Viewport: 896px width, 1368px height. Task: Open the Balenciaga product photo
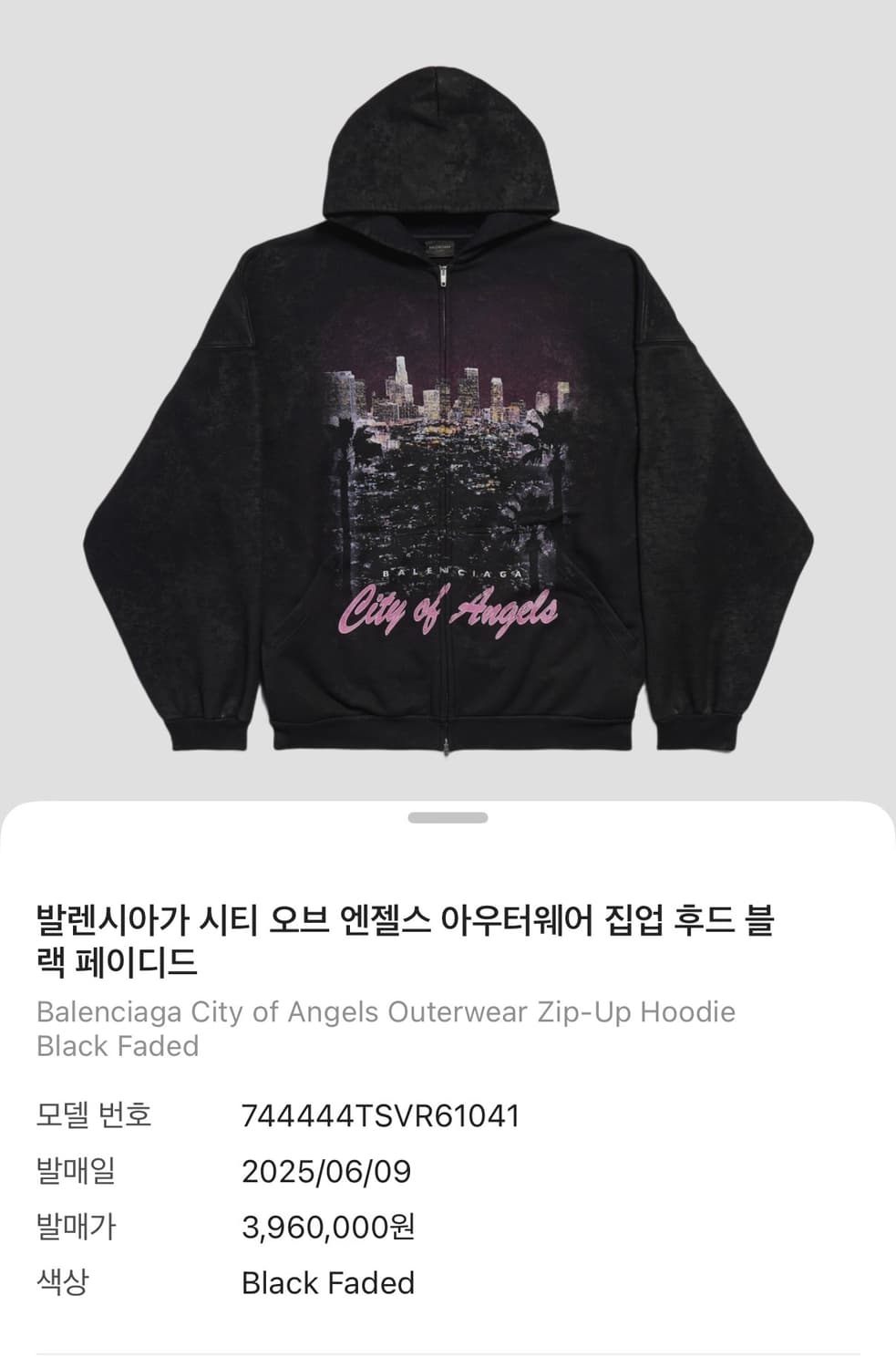(x=448, y=410)
